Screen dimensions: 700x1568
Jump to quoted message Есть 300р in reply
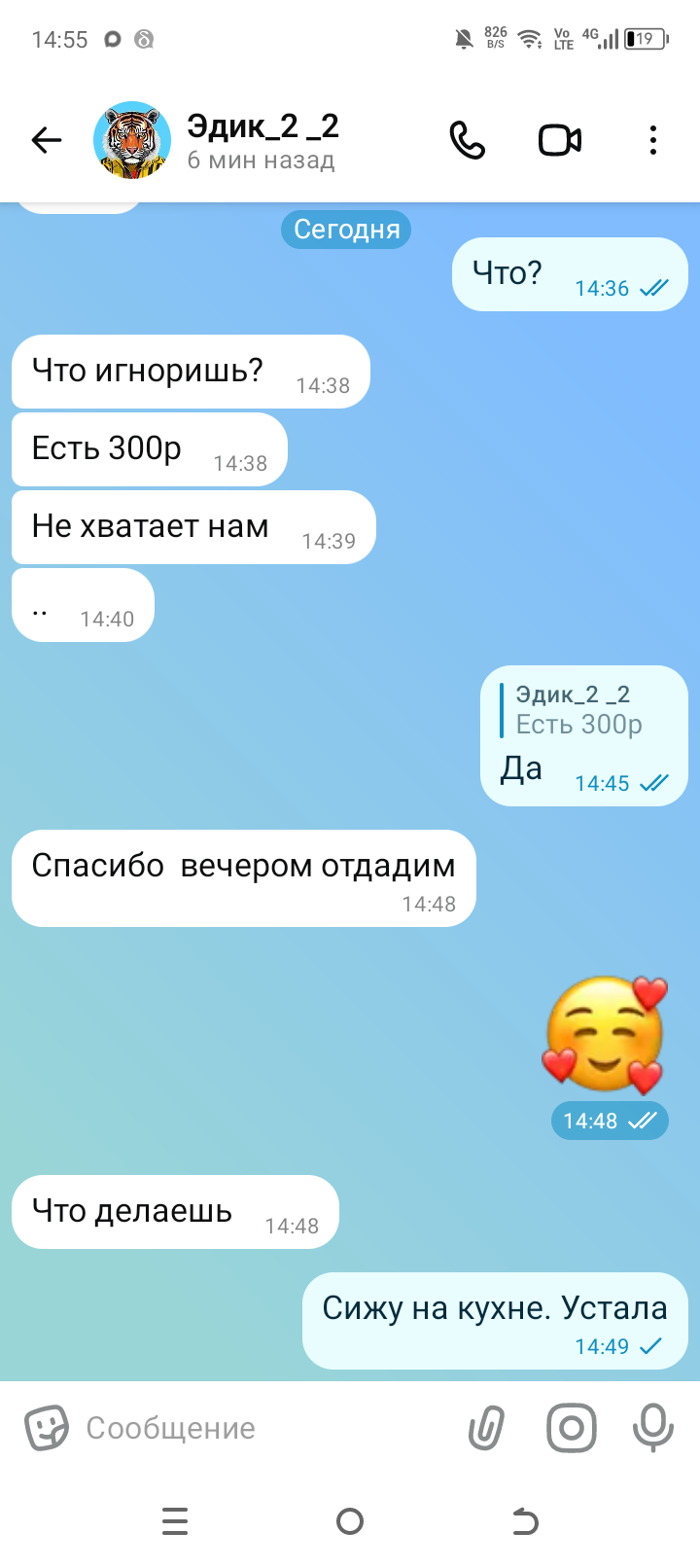[579, 710]
